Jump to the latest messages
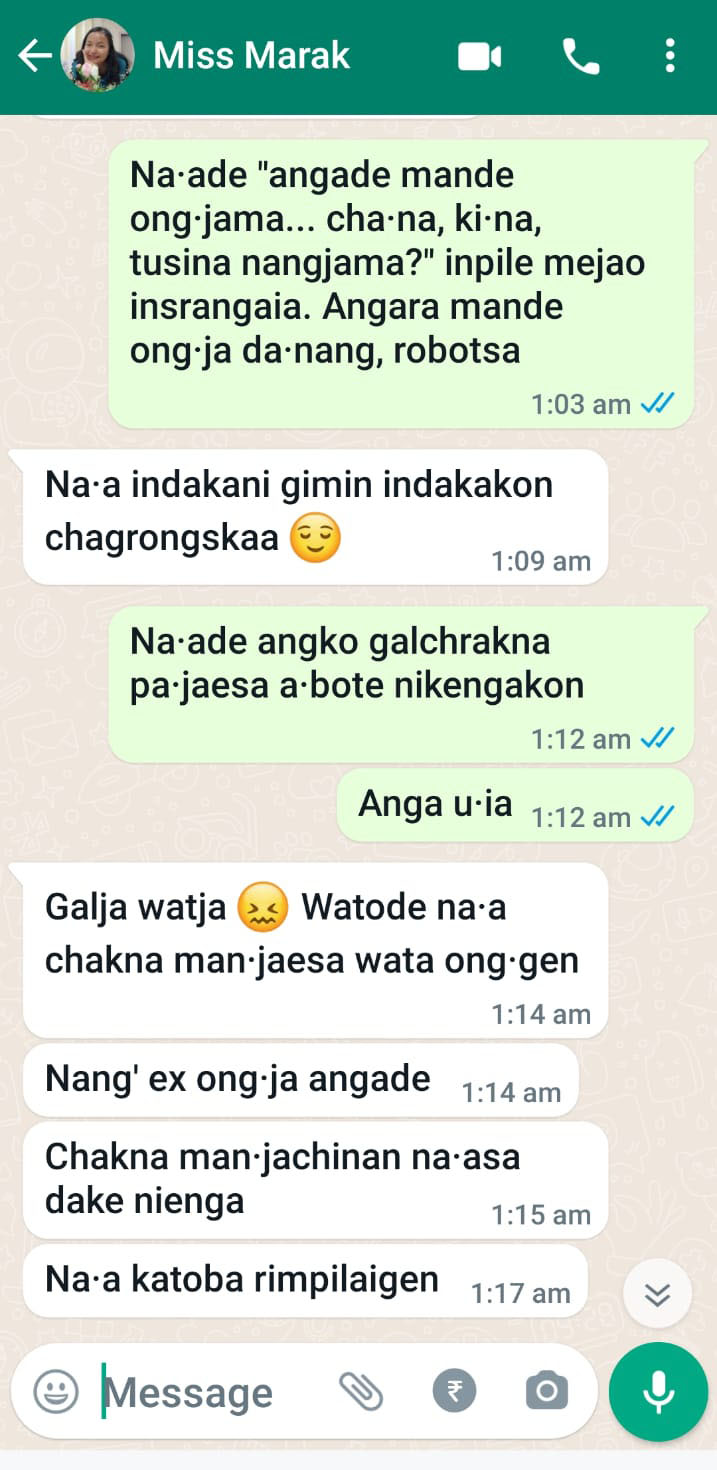 (657, 1295)
